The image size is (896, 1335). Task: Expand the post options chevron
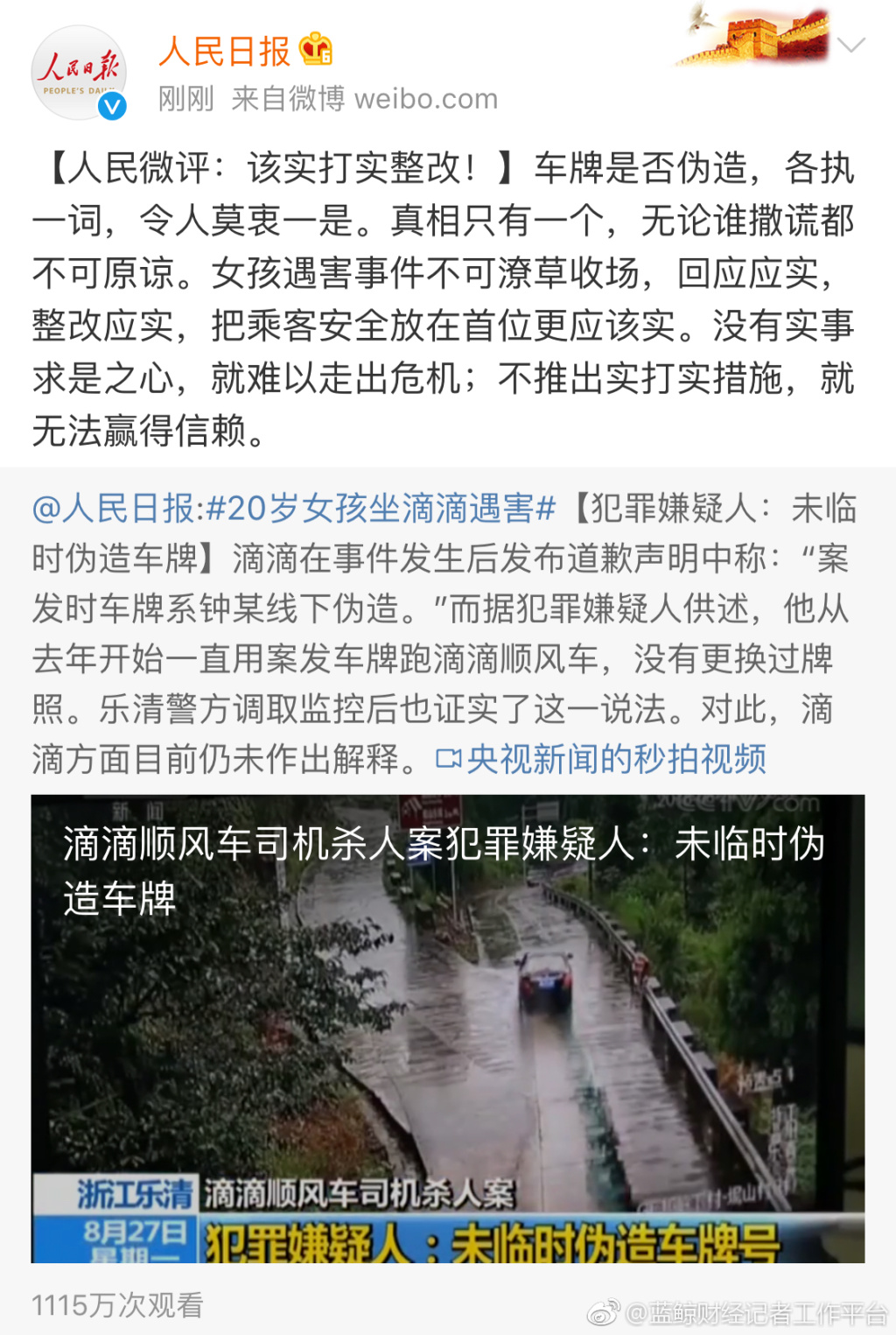pos(850,45)
